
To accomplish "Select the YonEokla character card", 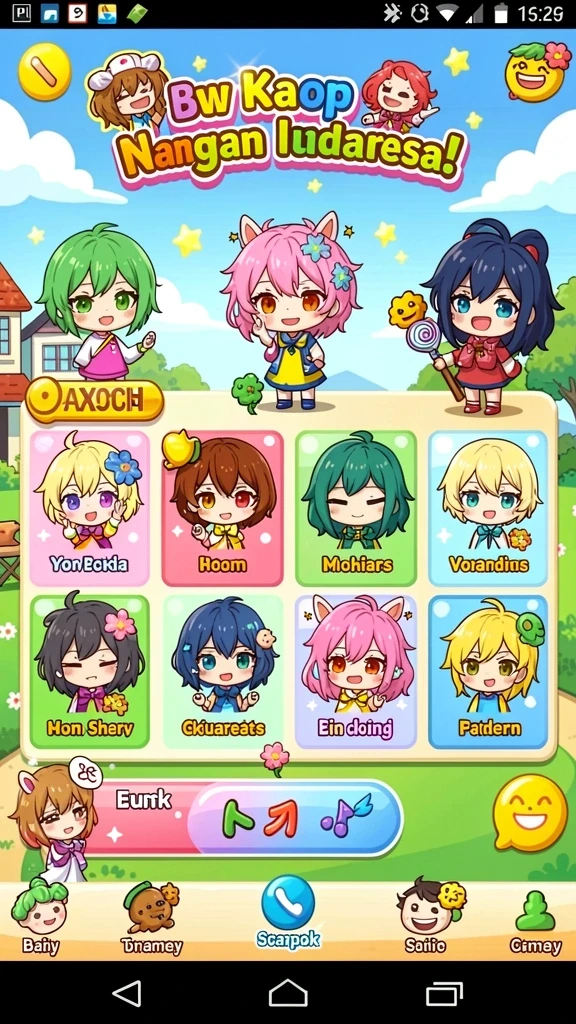I will coord(89,508).
